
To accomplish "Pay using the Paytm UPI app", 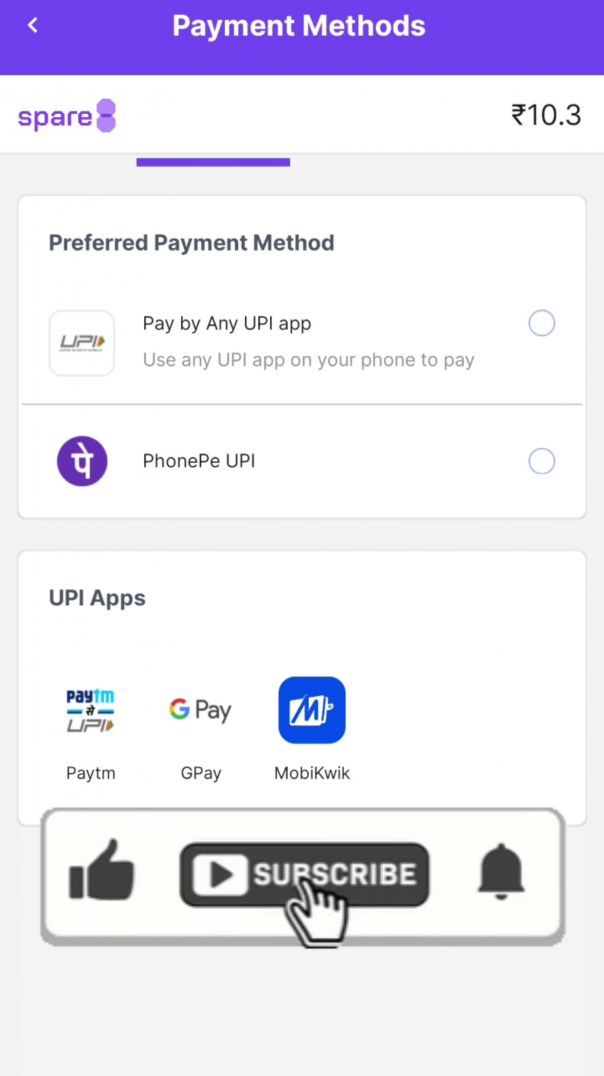I will (x=90, y=711).
